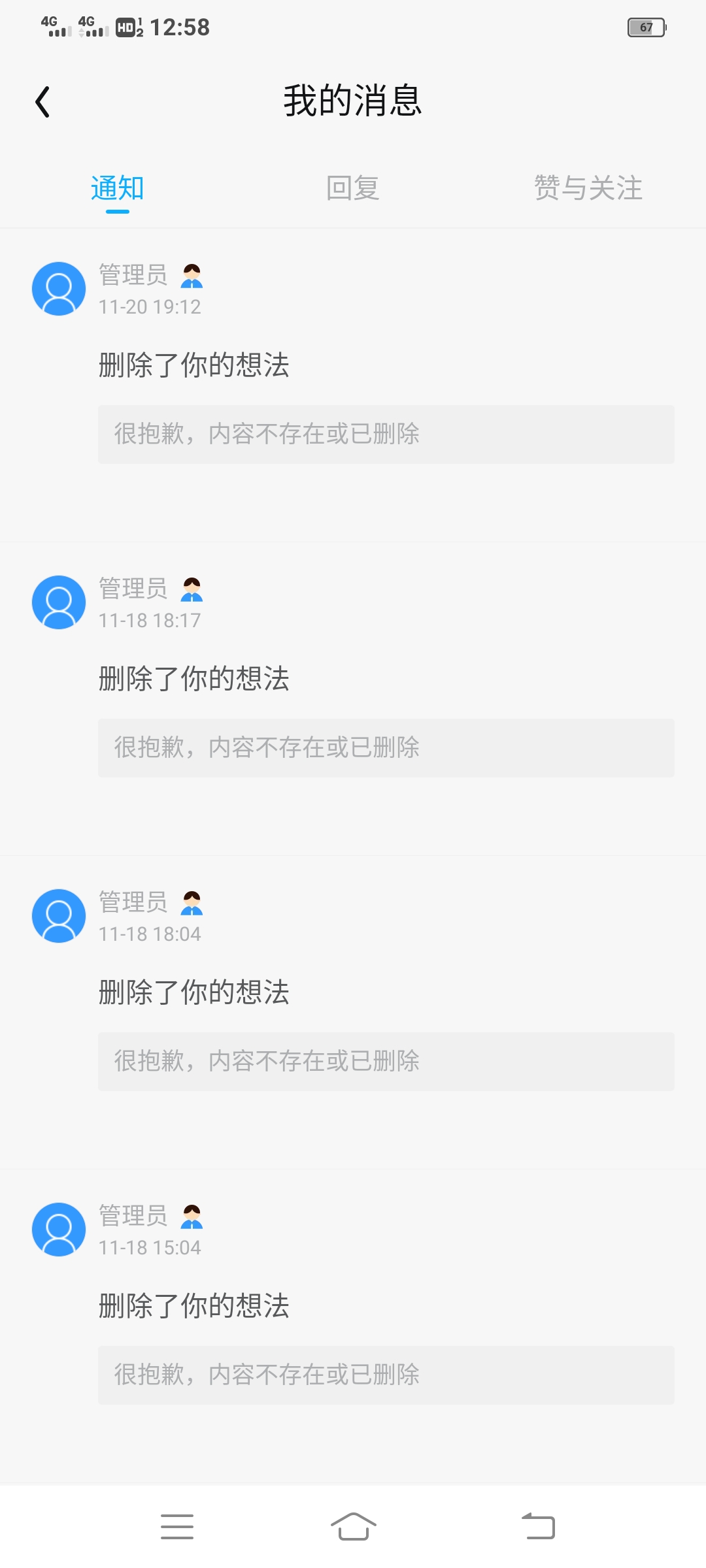Open recent apps from navigation bar
The image size is (706, 1568).
tap(177, 1527)
